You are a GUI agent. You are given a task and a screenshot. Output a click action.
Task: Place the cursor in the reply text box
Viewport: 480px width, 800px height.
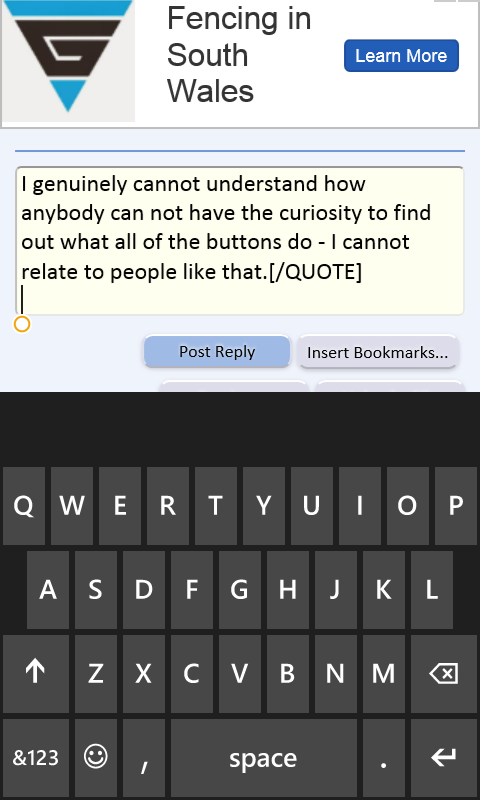[240, 241]
